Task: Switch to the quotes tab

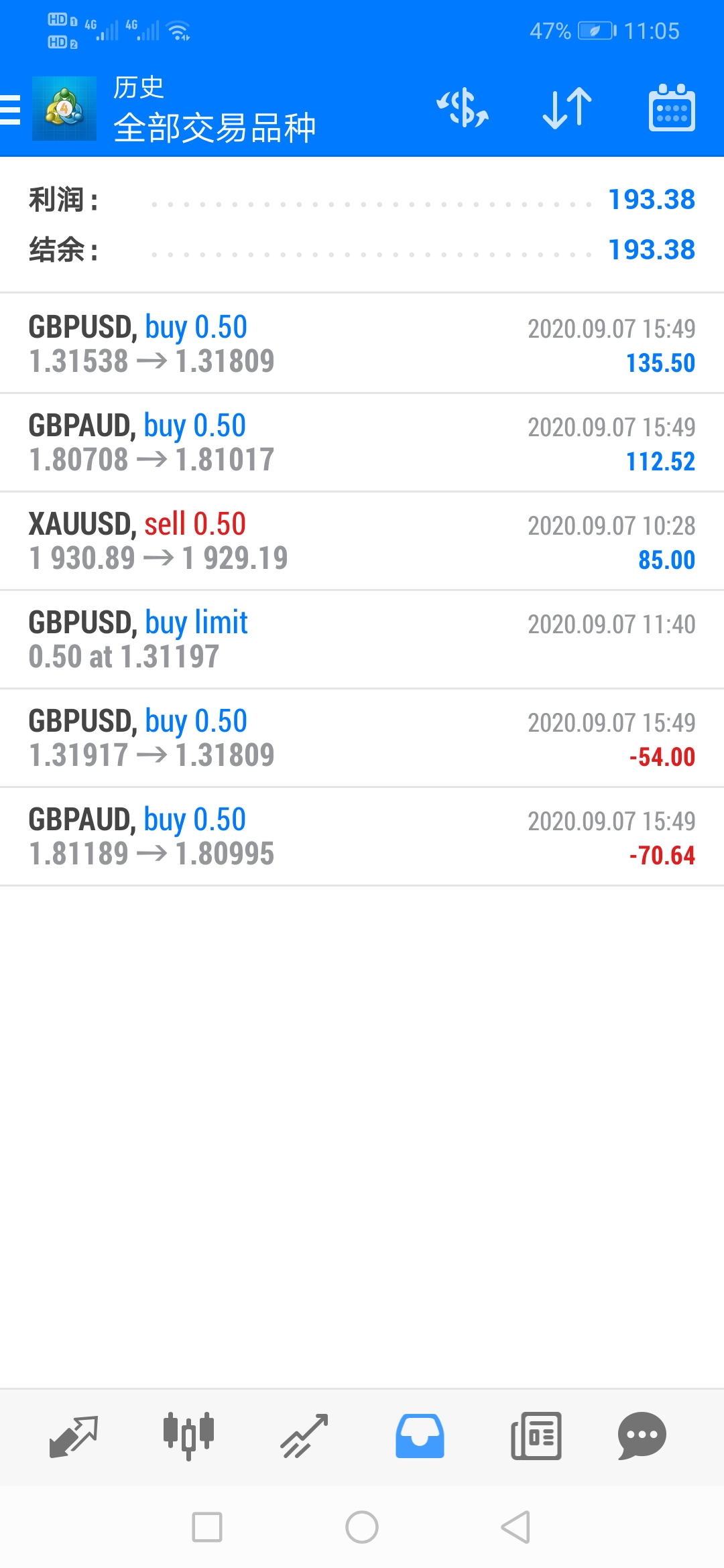Action: pos(74,1436)
